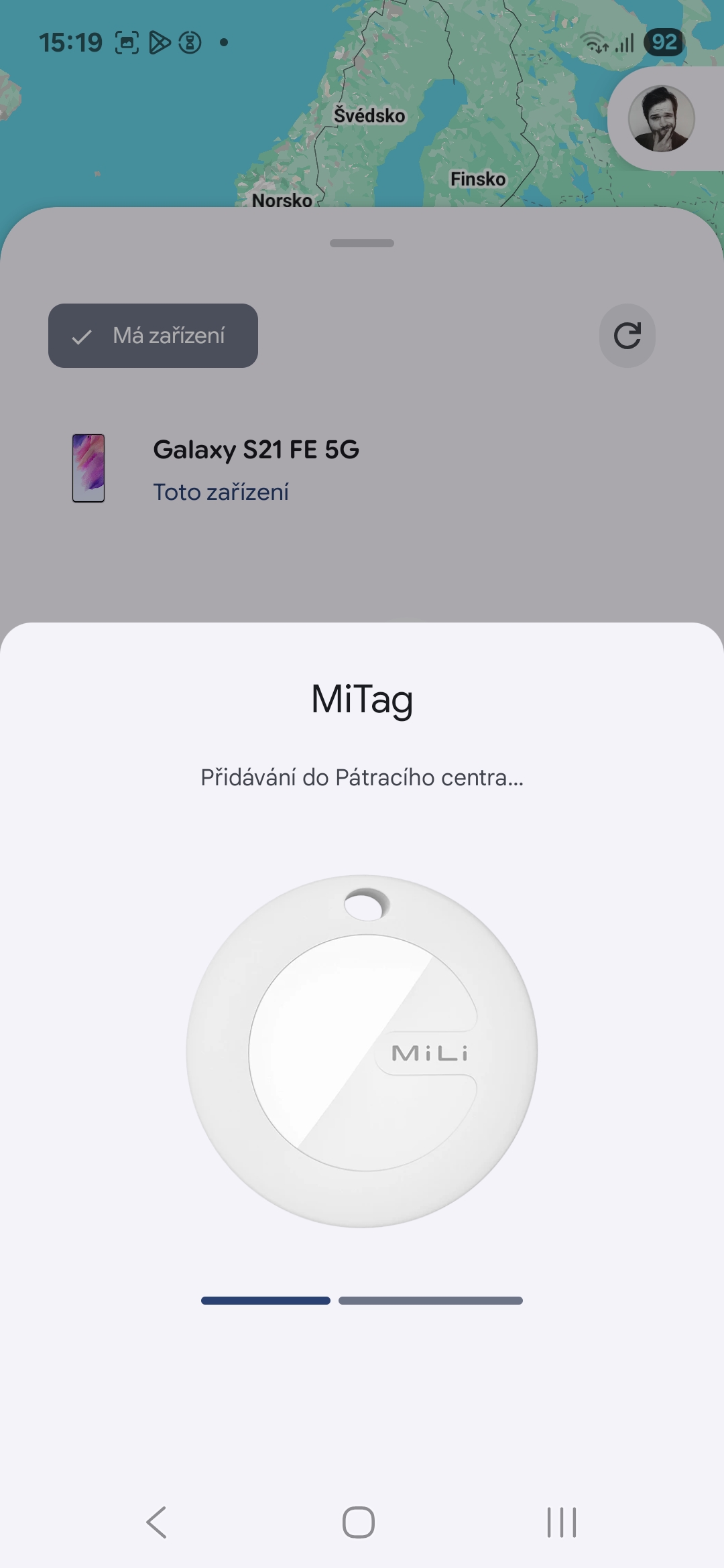The height and width of the screenshot is (1568, 724).
Task: Go back with the system back button
Action: coord(157,1522)
